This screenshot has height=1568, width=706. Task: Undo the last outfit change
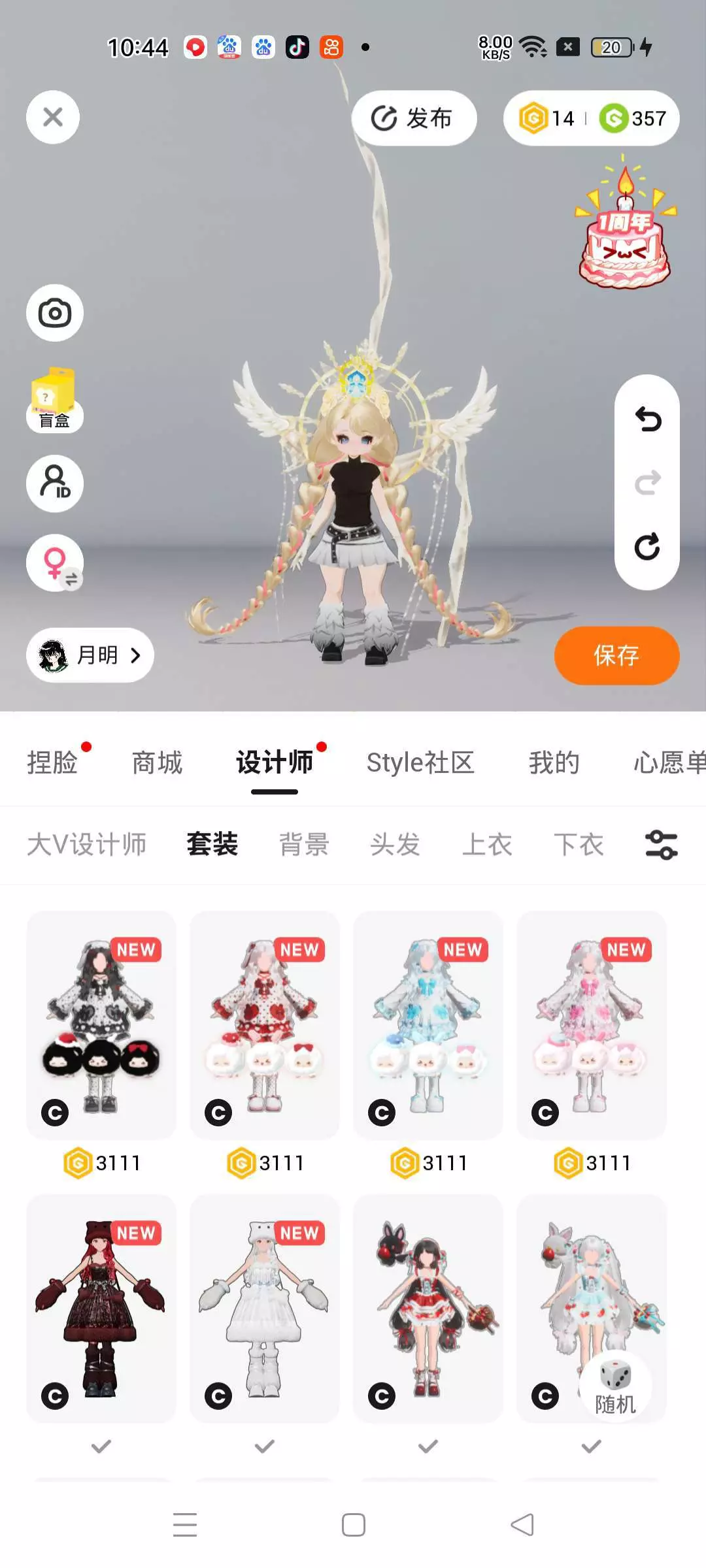tap(647, 419)
